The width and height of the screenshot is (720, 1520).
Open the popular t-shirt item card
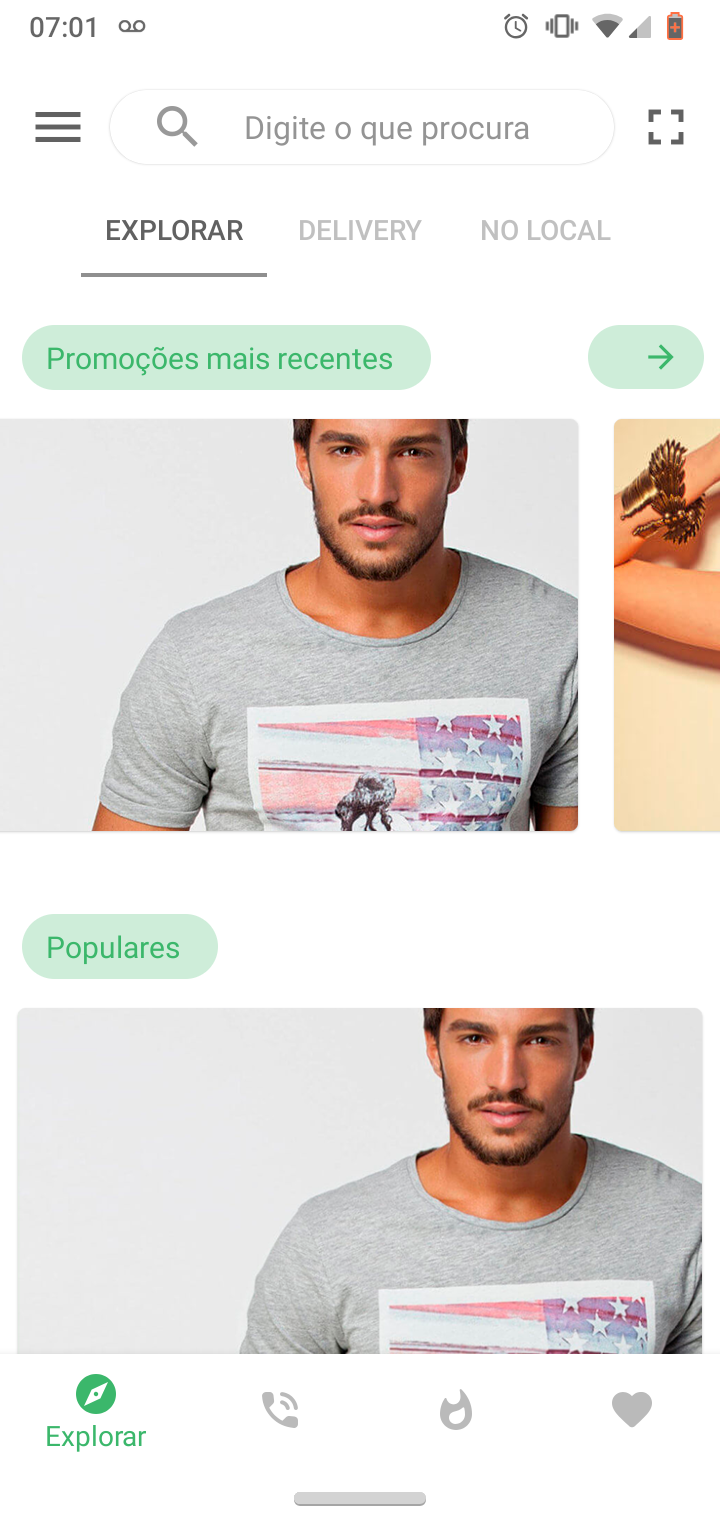(360, 1180)
